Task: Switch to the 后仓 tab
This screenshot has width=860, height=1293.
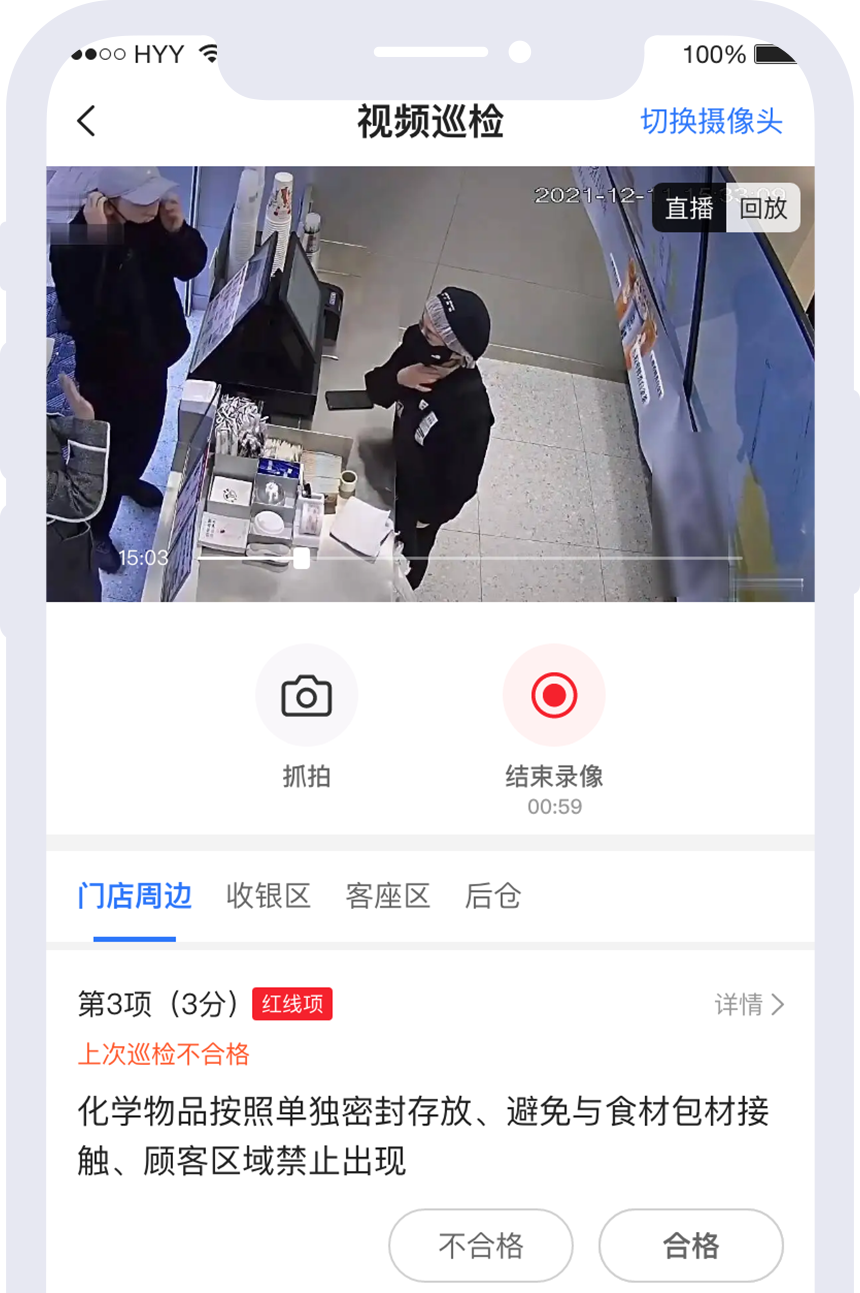Action: [493, 896]
